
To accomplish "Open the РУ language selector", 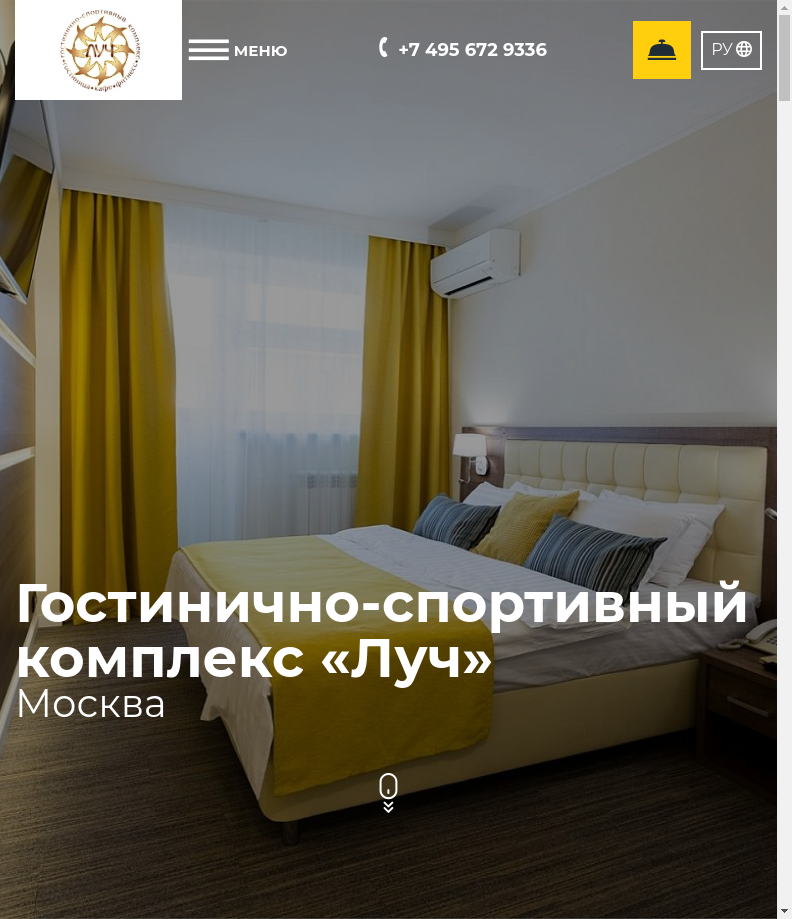I will coord(731,50).
